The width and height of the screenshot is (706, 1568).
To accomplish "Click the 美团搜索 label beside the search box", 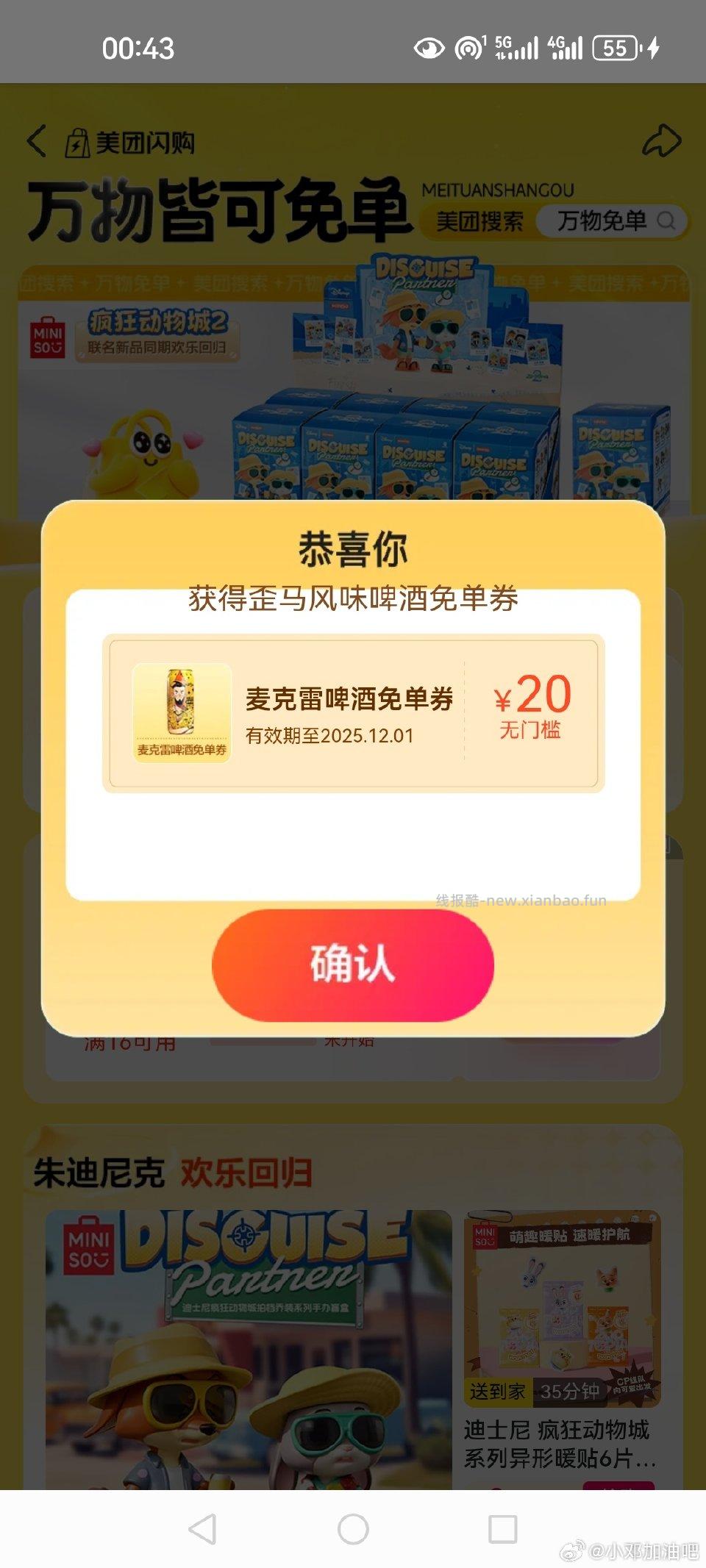I will point(480,221).
